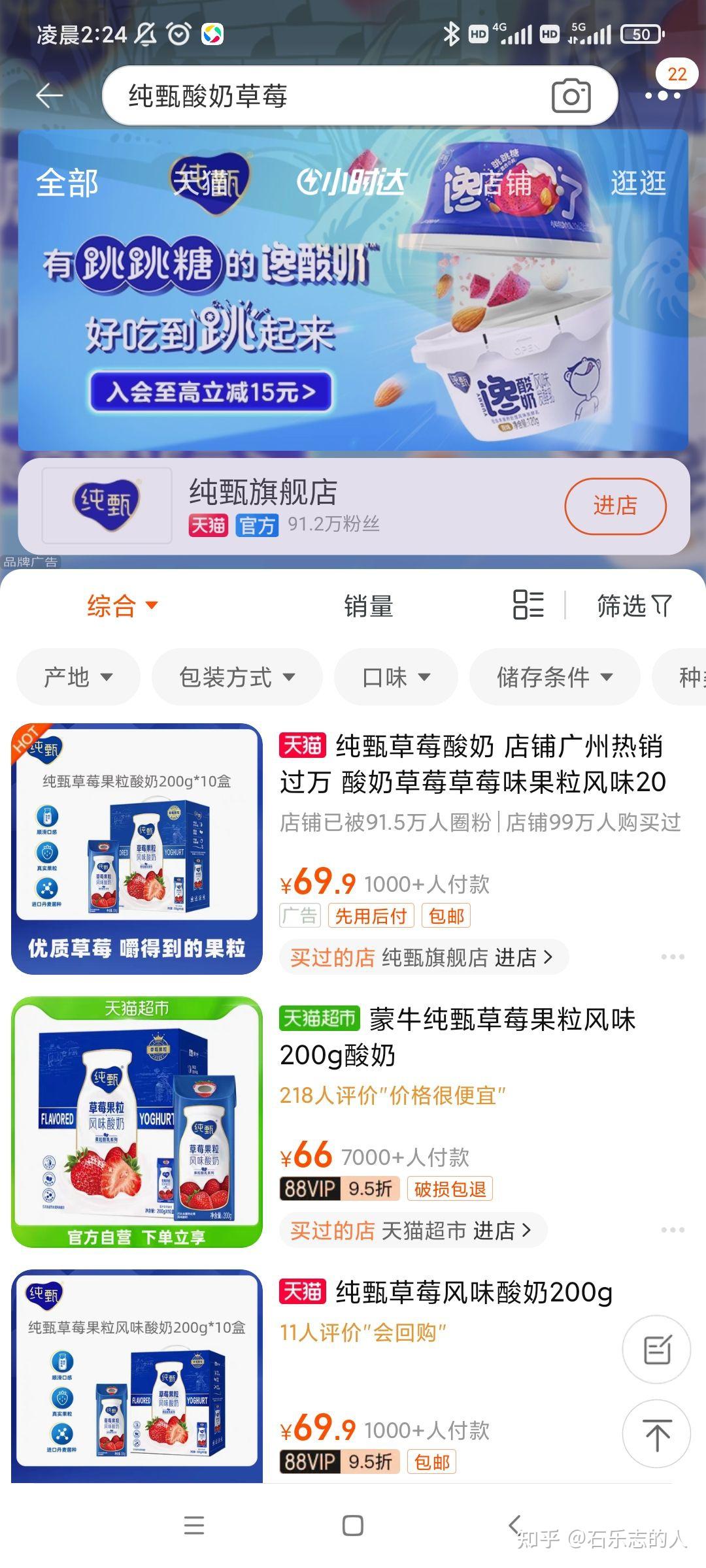
Task: Expand the 口味 flavor filter
Action: (395, 678)
